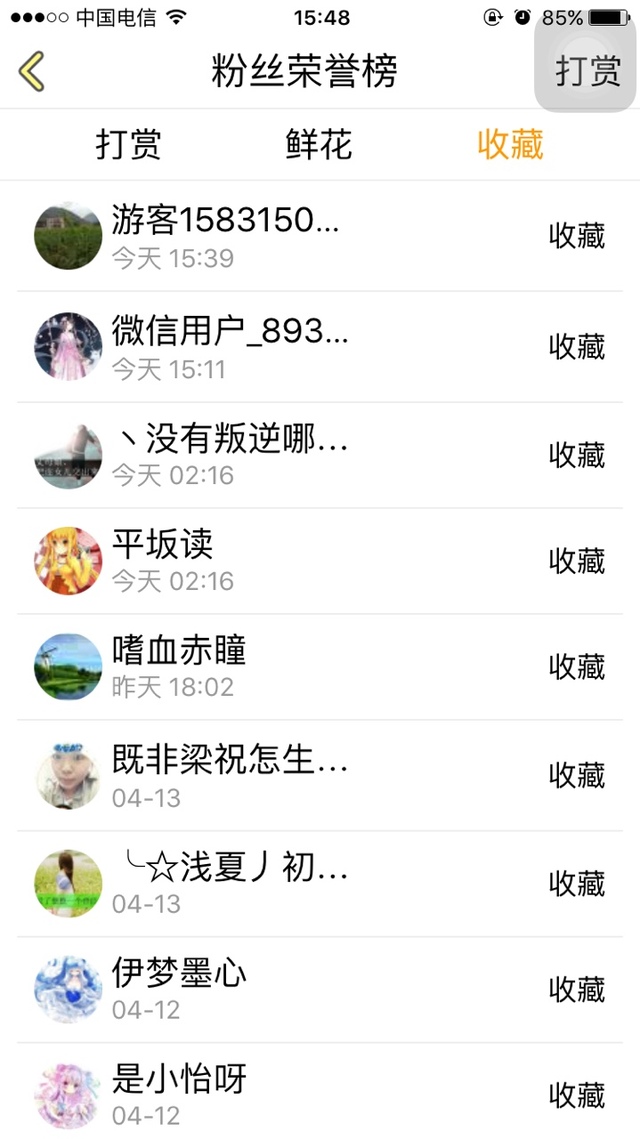The image size is (640, 1139).
Task: Open 平坂读's row
Action: (x=320, y=561)
